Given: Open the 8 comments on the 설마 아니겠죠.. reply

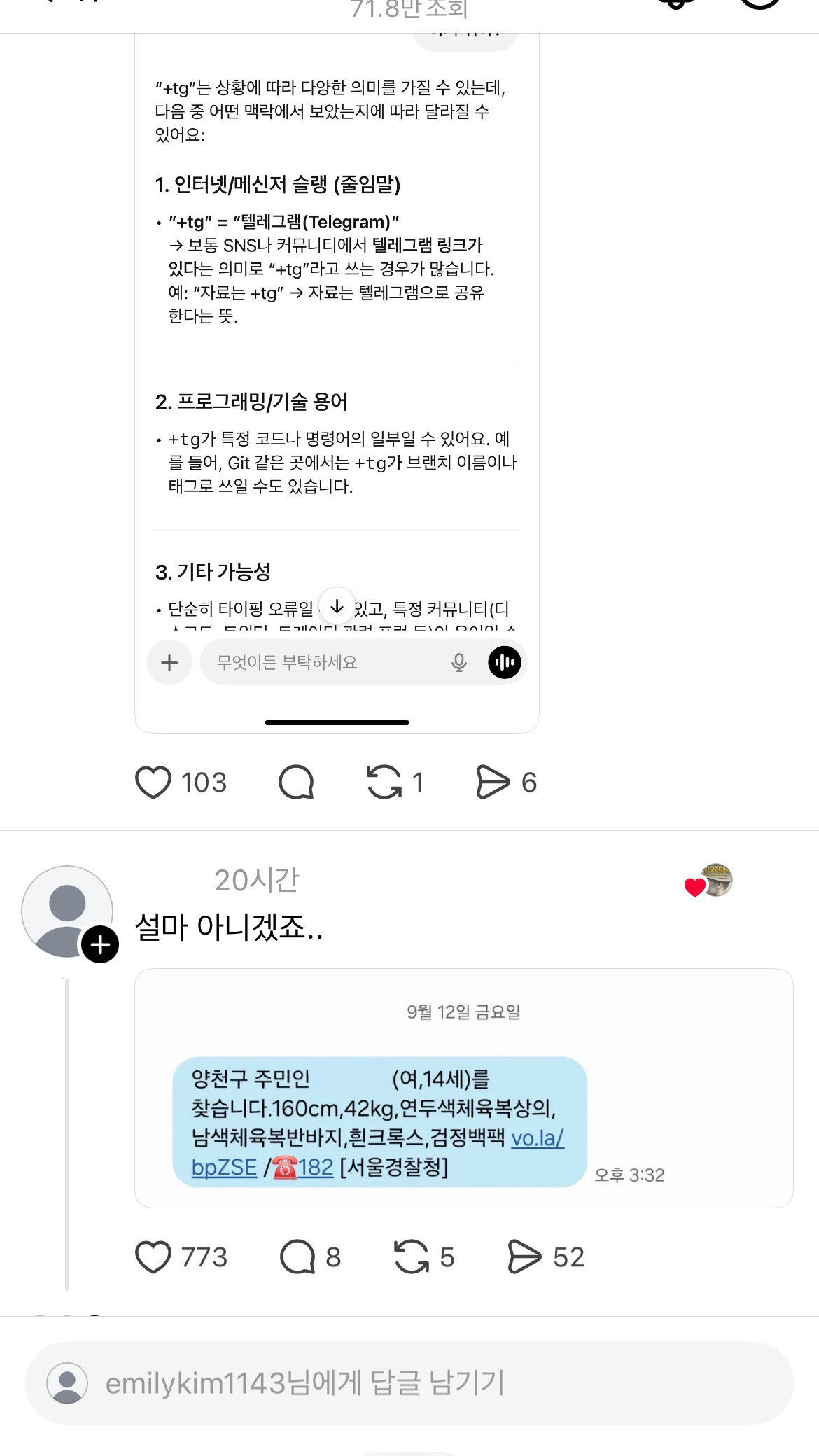Looking at the screenshot, I should point(297,1256).
